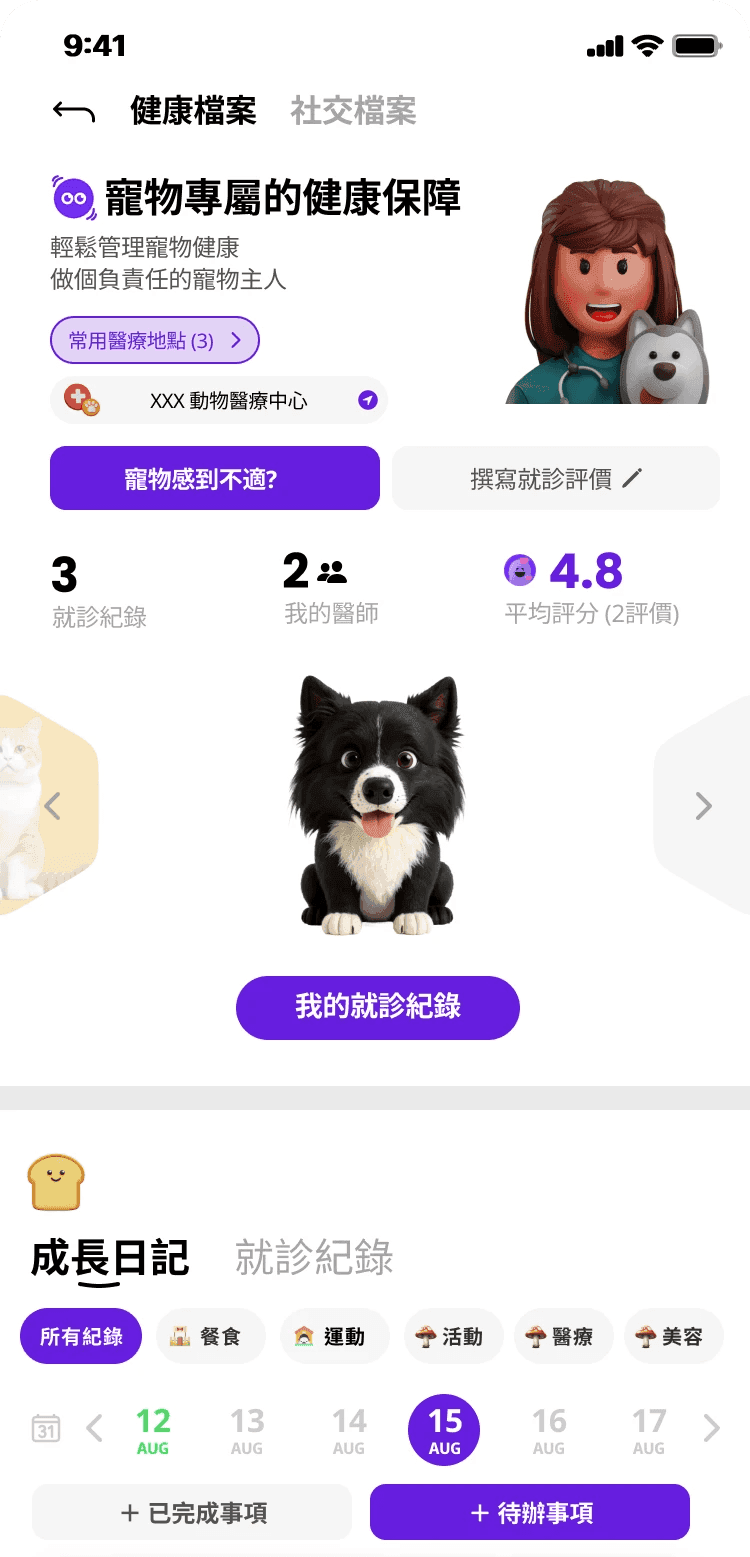750x1557 pixels.
Task: Open the calendar date picker icon
Action: (x=46, y=1428)
